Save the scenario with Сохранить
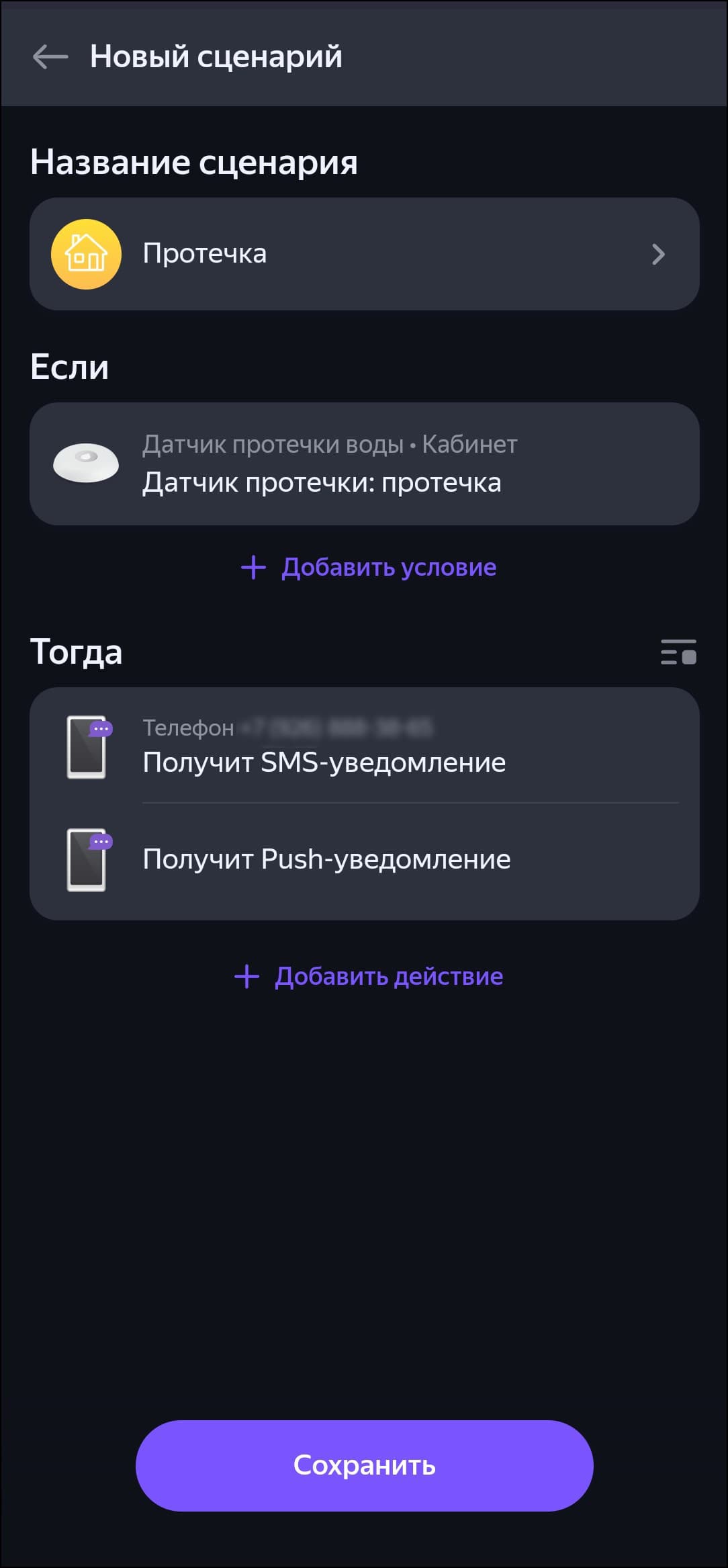Image resolution: width=728 pixels, height=1568 pixels. [364, 1465]
